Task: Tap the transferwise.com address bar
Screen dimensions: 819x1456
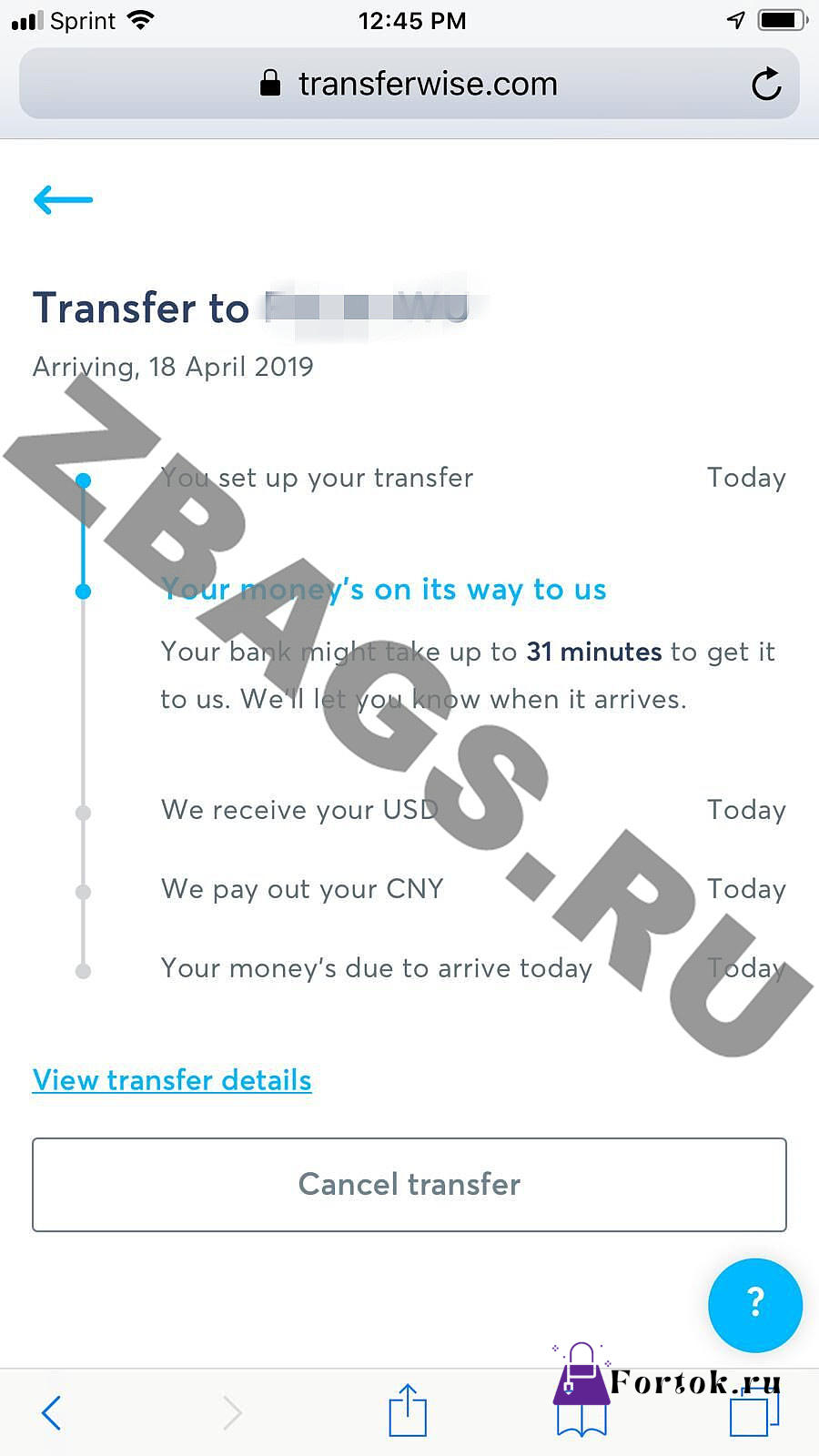Action: tap(409, 84)
